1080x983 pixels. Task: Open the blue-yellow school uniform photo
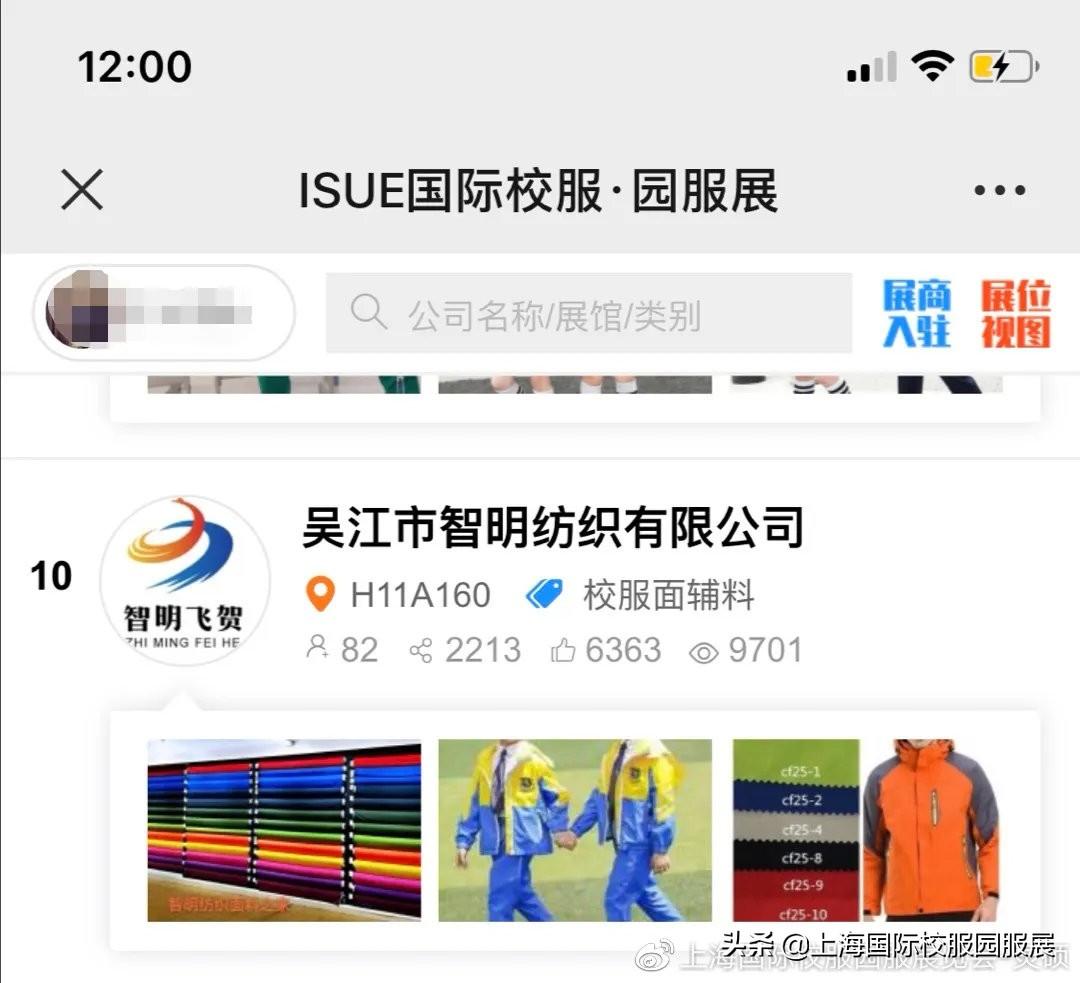(x=575, y=830)
